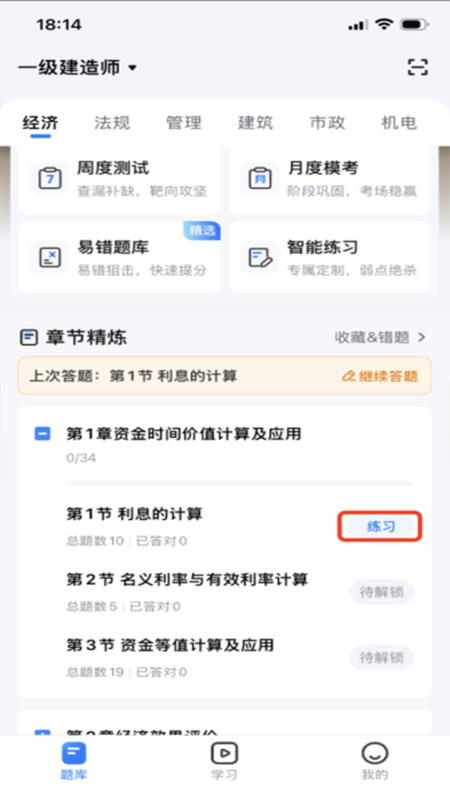Image resolution: width=450 pixels, height=800 pixels.
Task: Open 收藏&错题
Action: pyautogui.click(x=380, y=337)
